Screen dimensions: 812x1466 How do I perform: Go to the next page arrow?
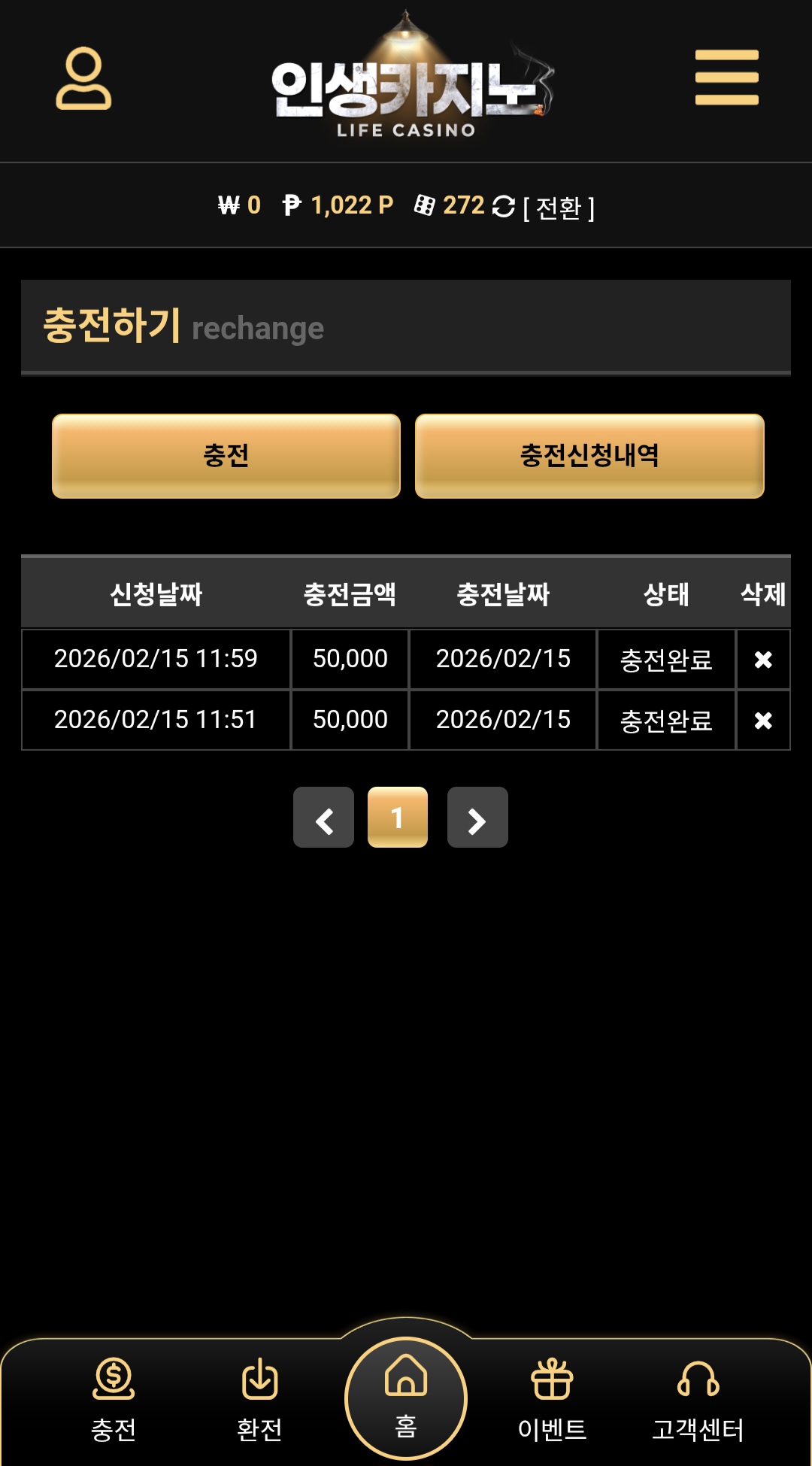coord(477,818)
